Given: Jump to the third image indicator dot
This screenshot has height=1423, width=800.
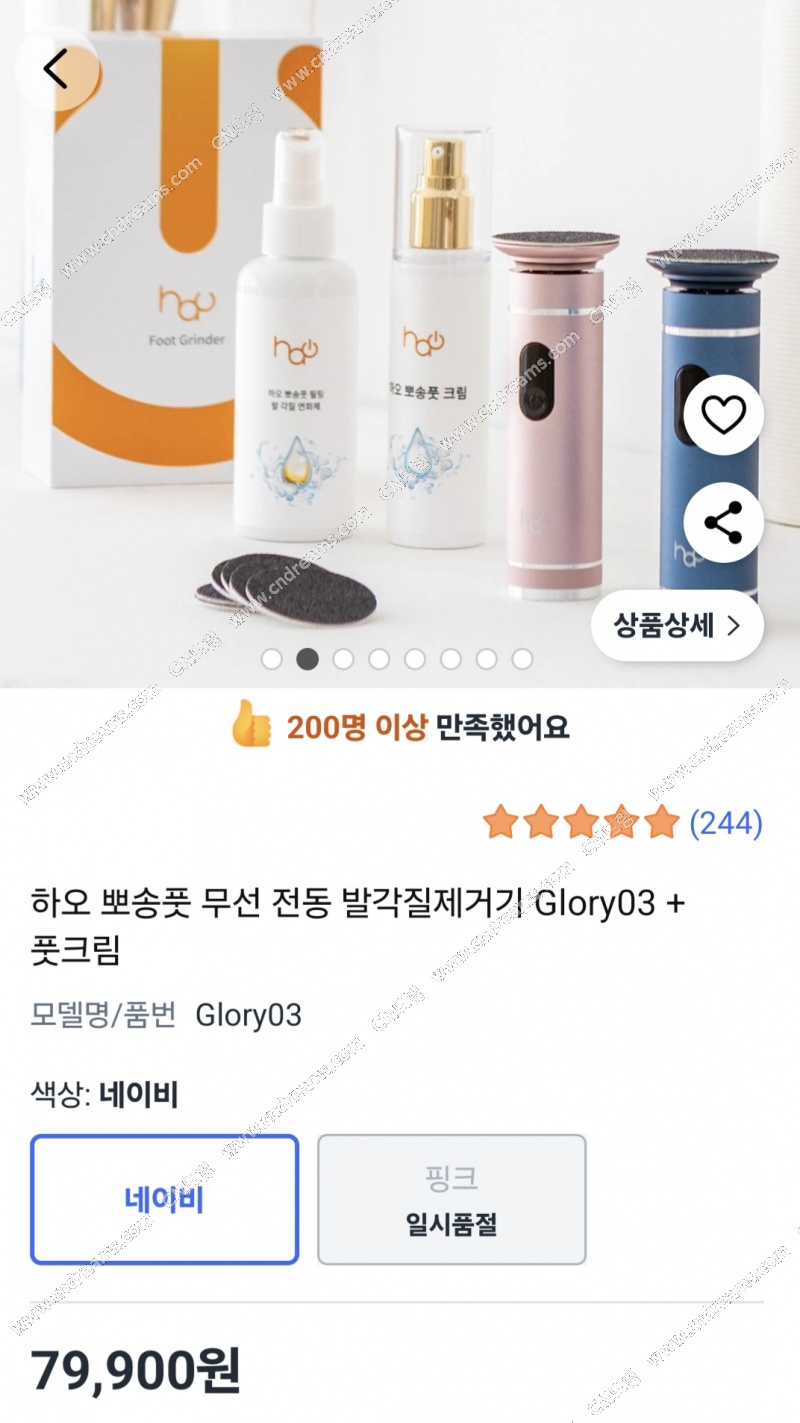Looking at the screenshot, I should [x=343, y=659].
